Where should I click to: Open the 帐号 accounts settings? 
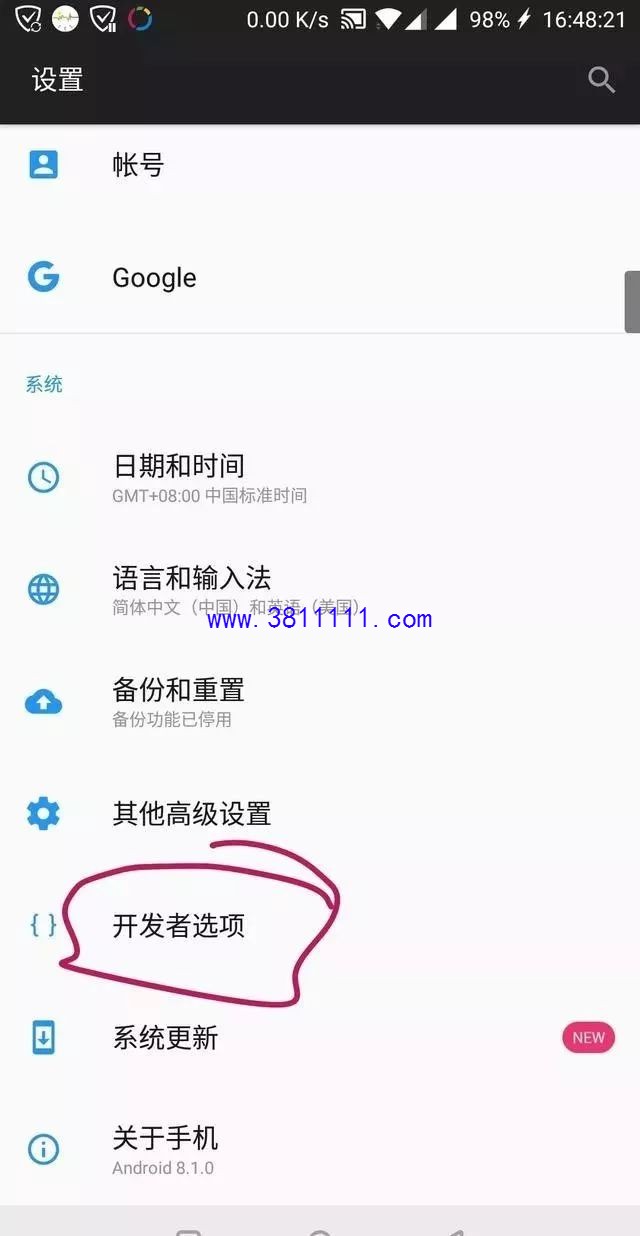(320, 165)
